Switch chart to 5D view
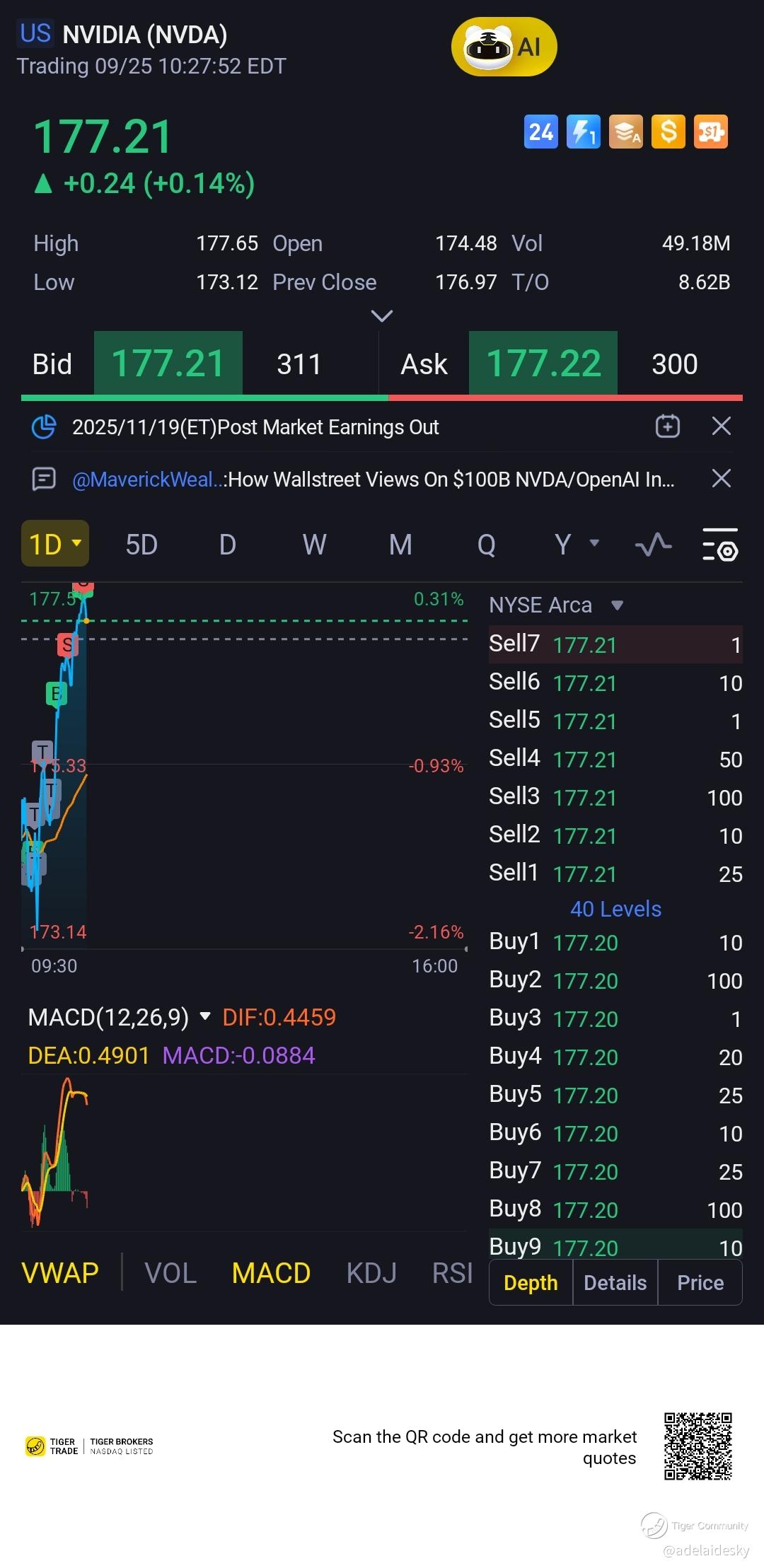Screen dimensions: 764x1568 pos(141,545)
